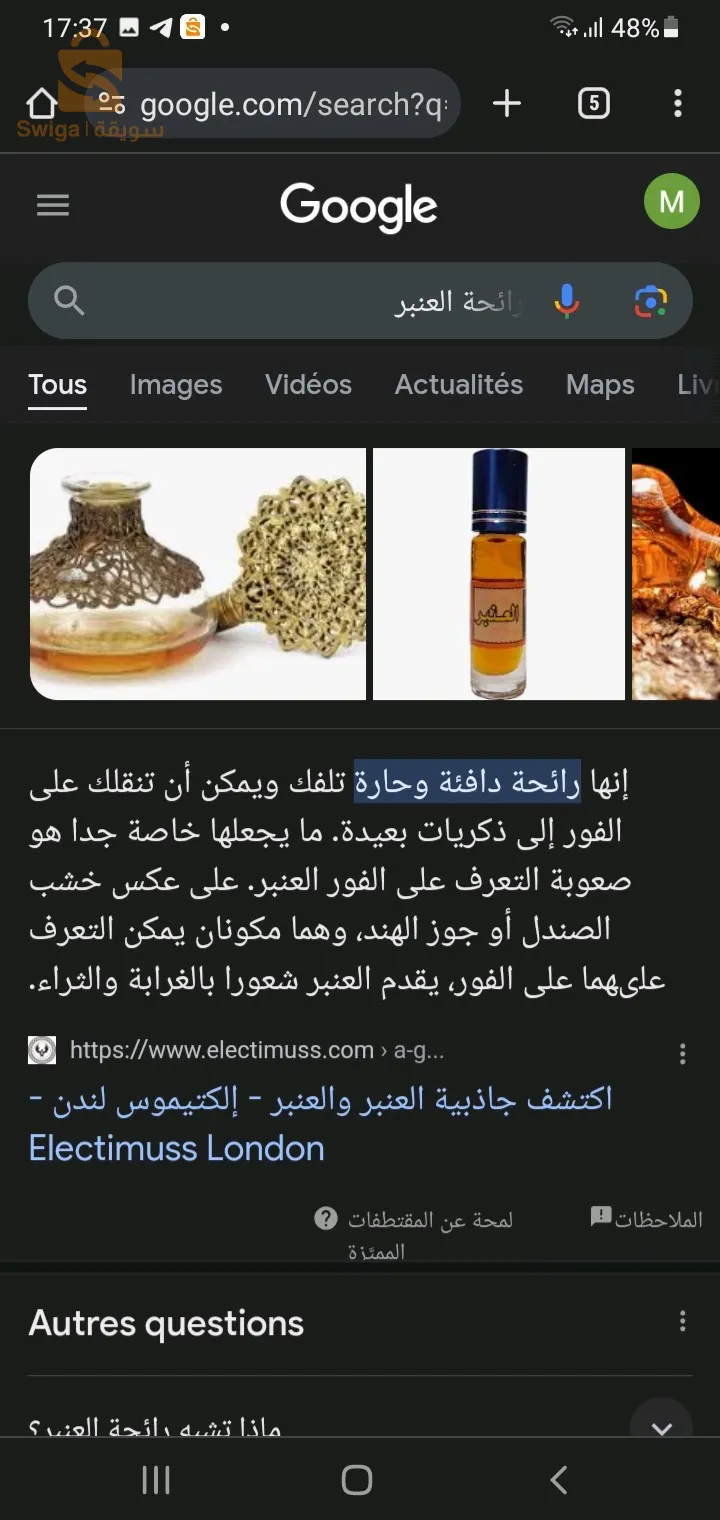Open options for the electimuss.com result

coord(683,1053)
